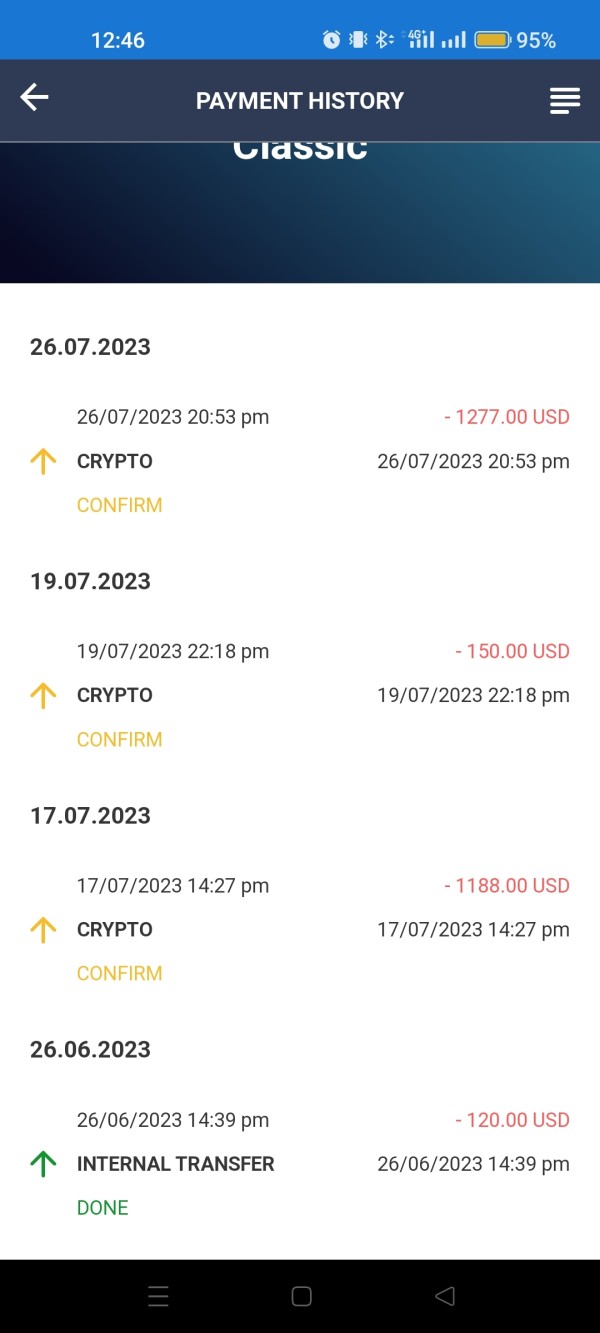Tap the system home button

point(301,1296)
